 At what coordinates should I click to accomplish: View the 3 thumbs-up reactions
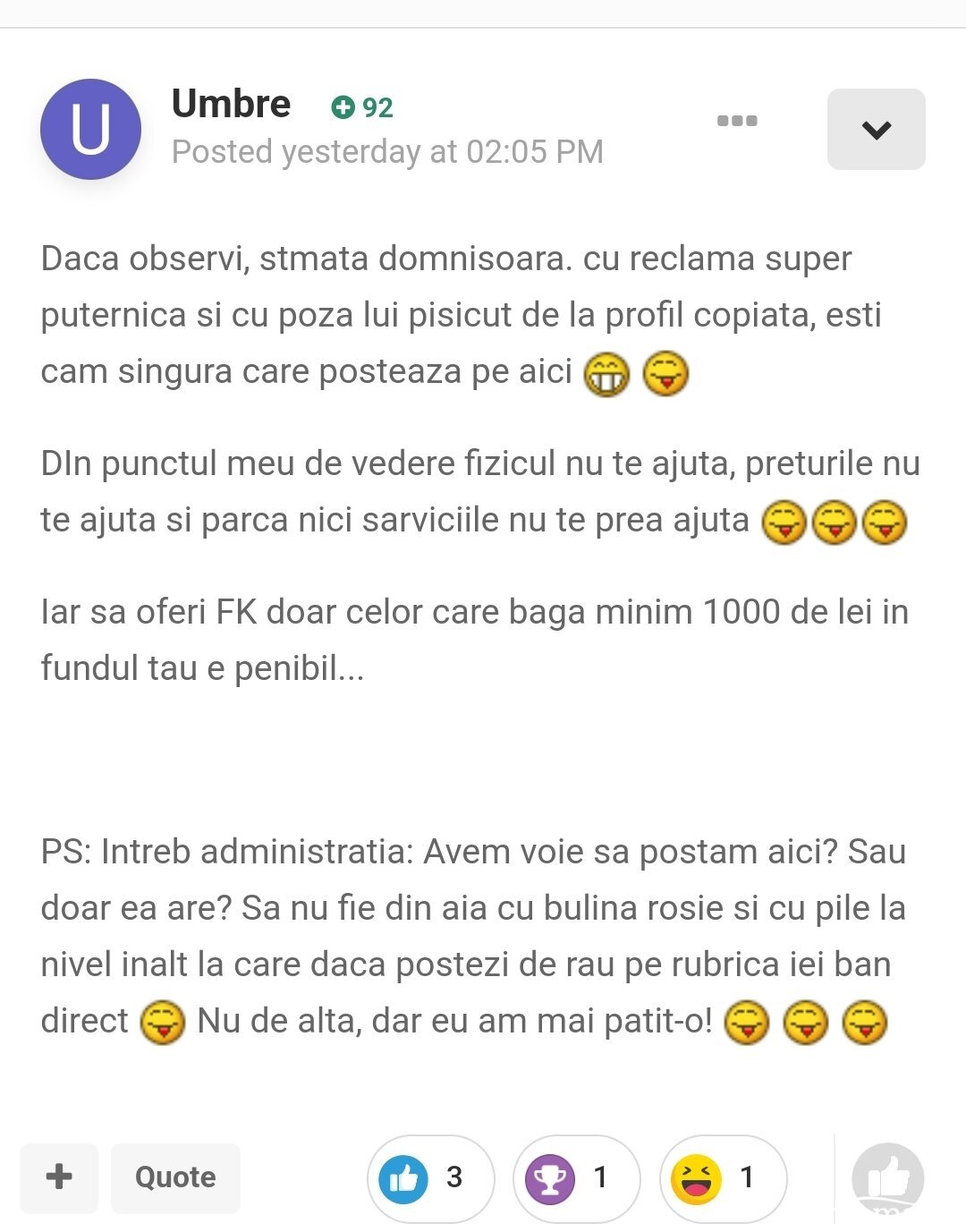click(430, 1178)
